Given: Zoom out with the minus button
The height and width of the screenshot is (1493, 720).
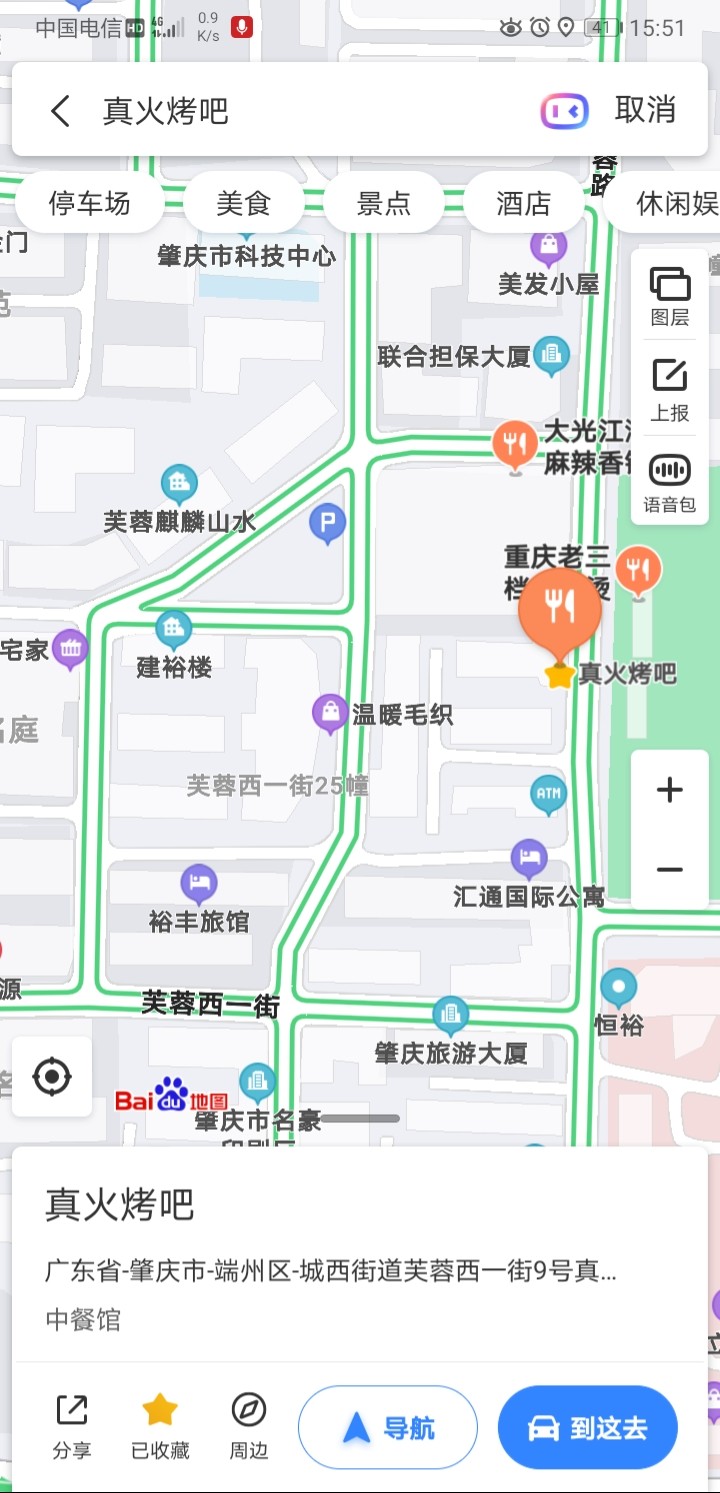Looking at the screenshot, I should tap(670, 870).
